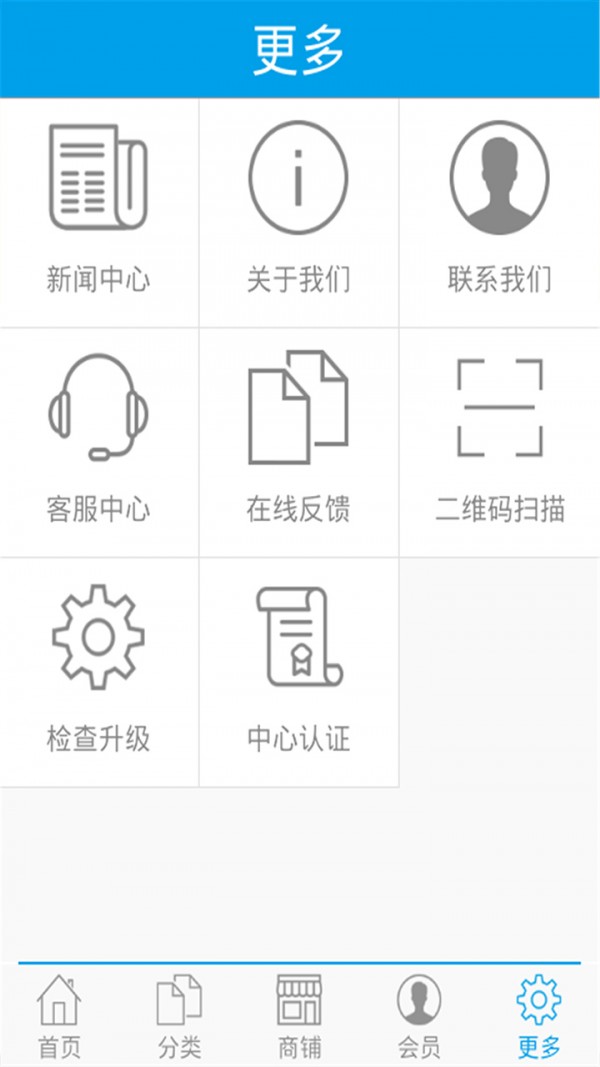Tap 联系我们 to contact us
The image size is (600, 1067).
pos(499,210)
